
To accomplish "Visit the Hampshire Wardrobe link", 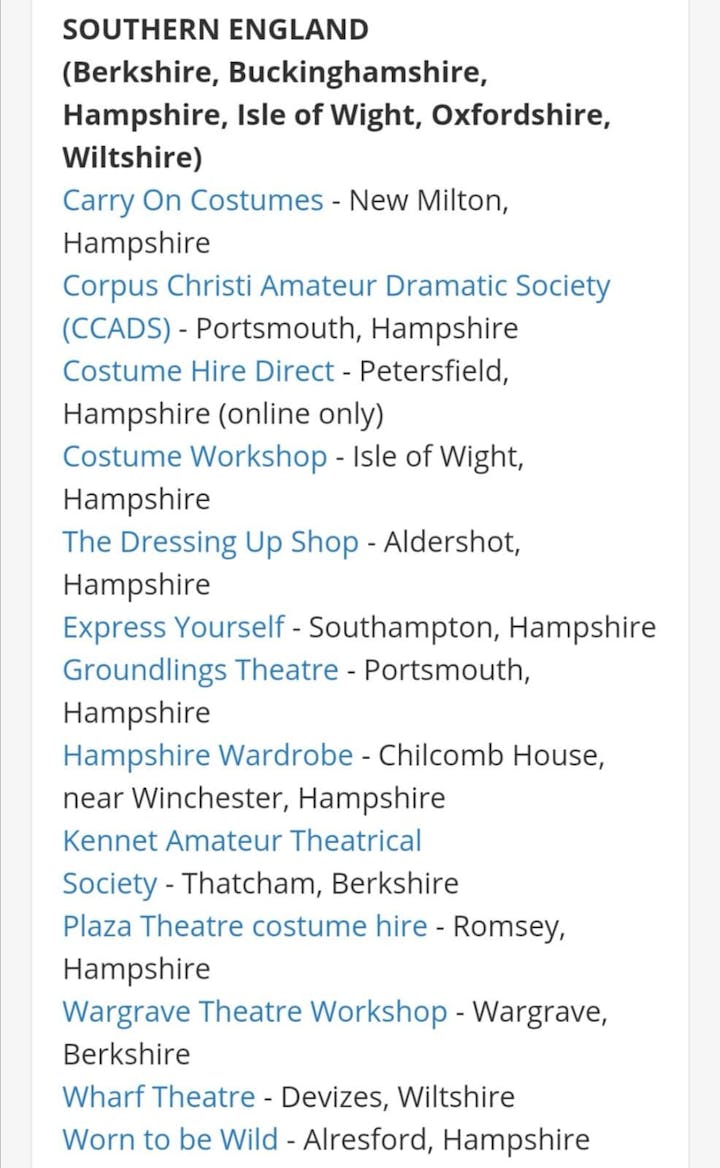I will tap(208, 755).
